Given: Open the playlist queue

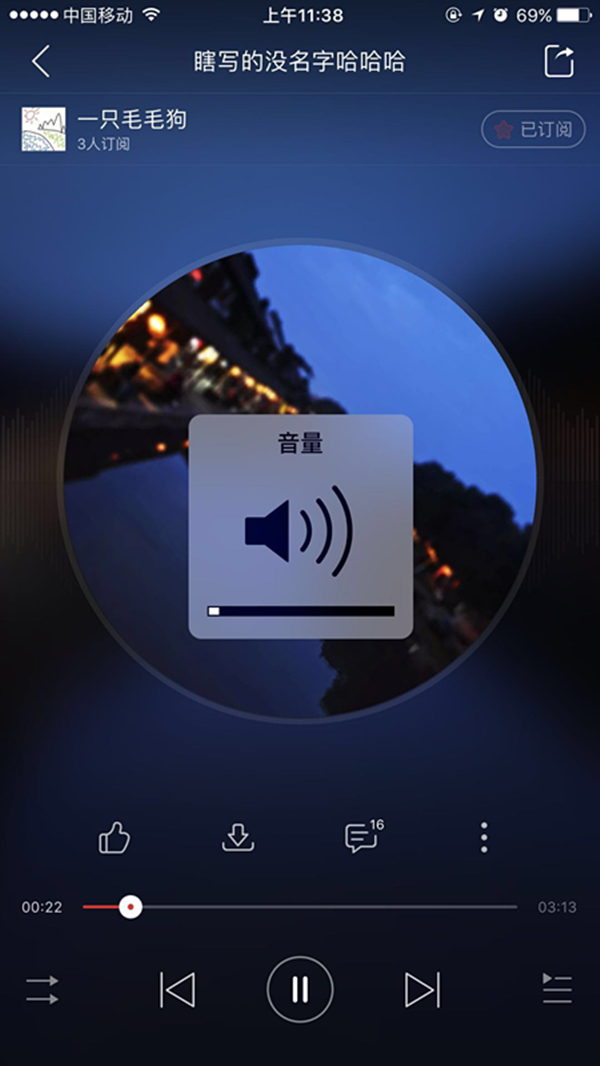Looking at the screenshot, I should coord(556,989).
